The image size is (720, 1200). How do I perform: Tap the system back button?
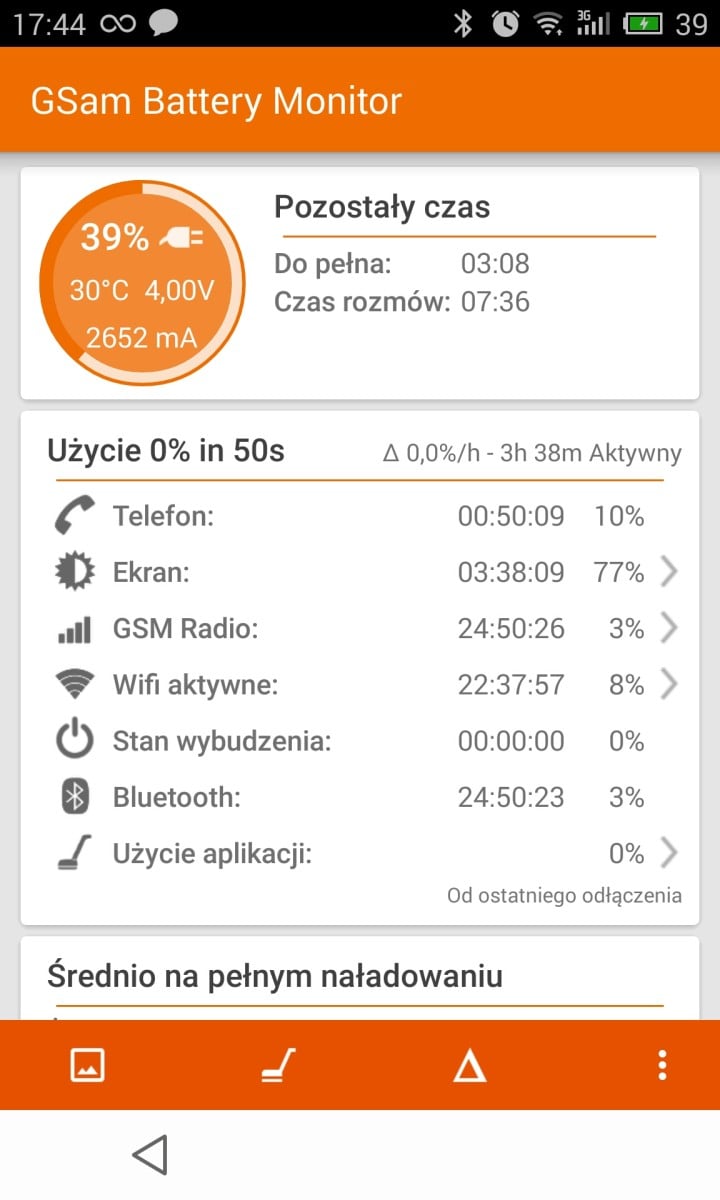coord(149,1155)
